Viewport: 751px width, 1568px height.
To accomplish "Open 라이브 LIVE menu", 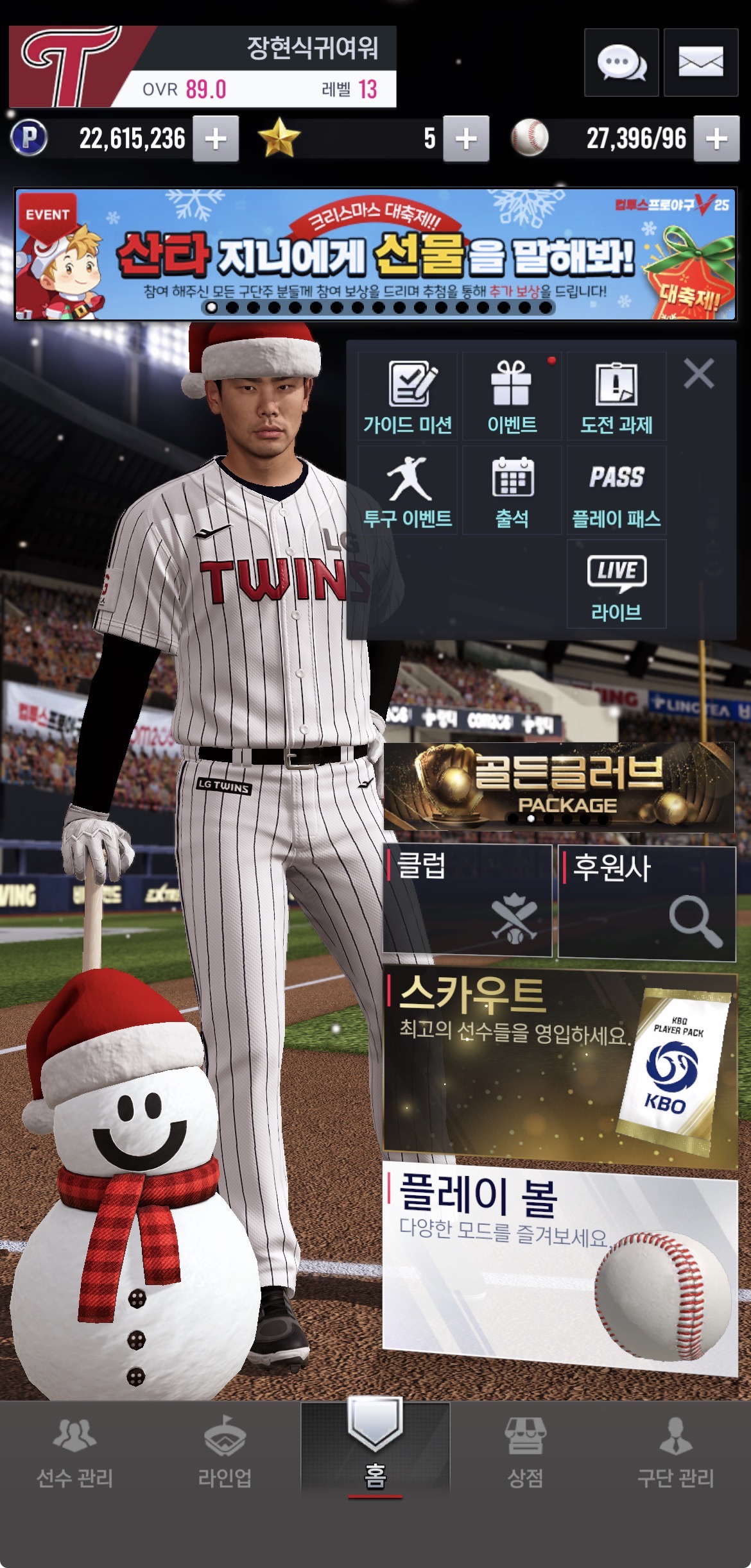I will click(x=616, y=585).
